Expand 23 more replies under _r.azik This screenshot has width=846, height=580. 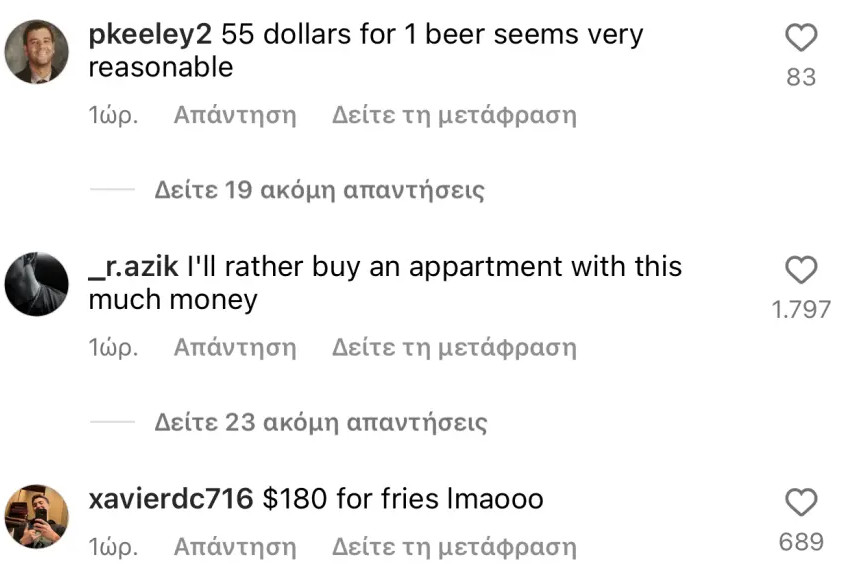[x=320, y=422]
